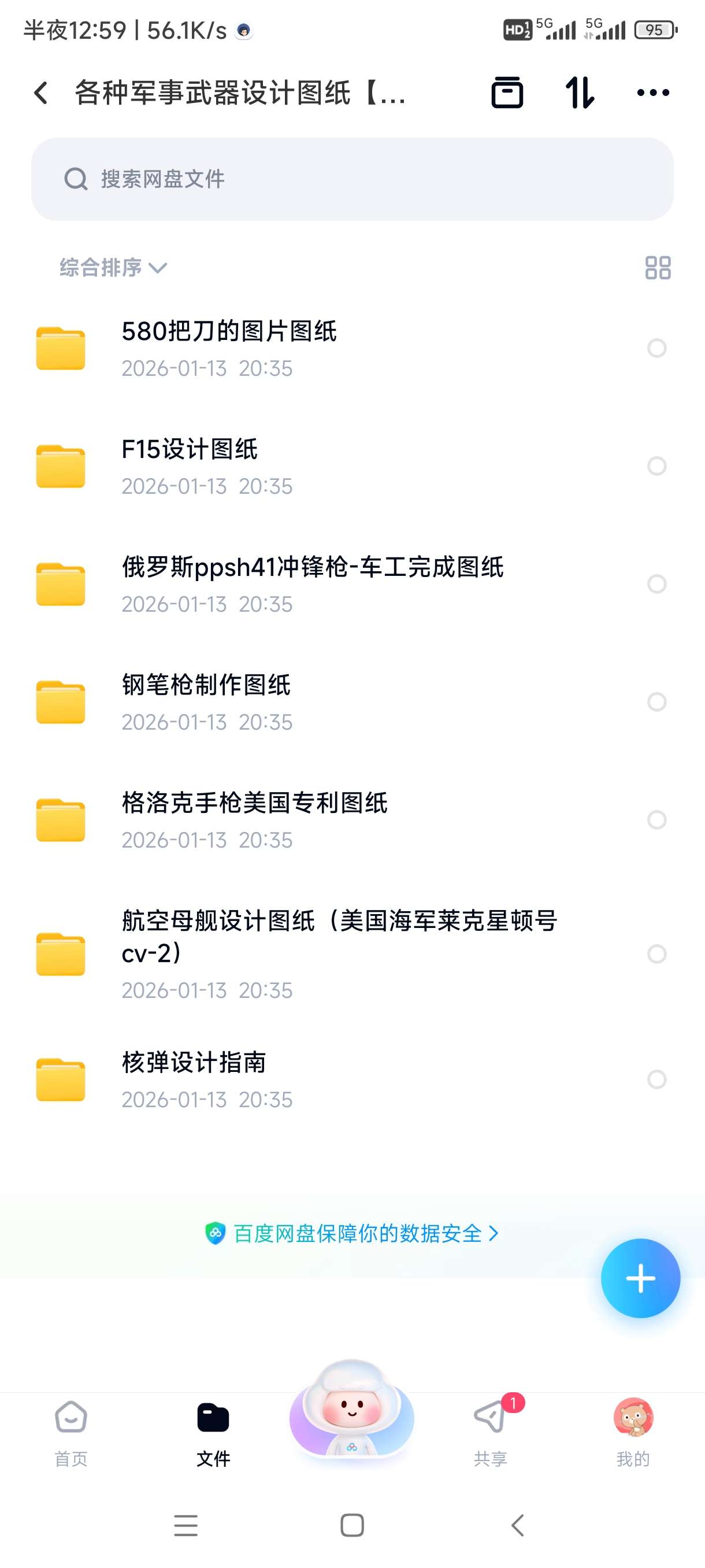The image size is (705, 1568).
Task: Open the transfer list arrows icon
Action: point(578,93)
